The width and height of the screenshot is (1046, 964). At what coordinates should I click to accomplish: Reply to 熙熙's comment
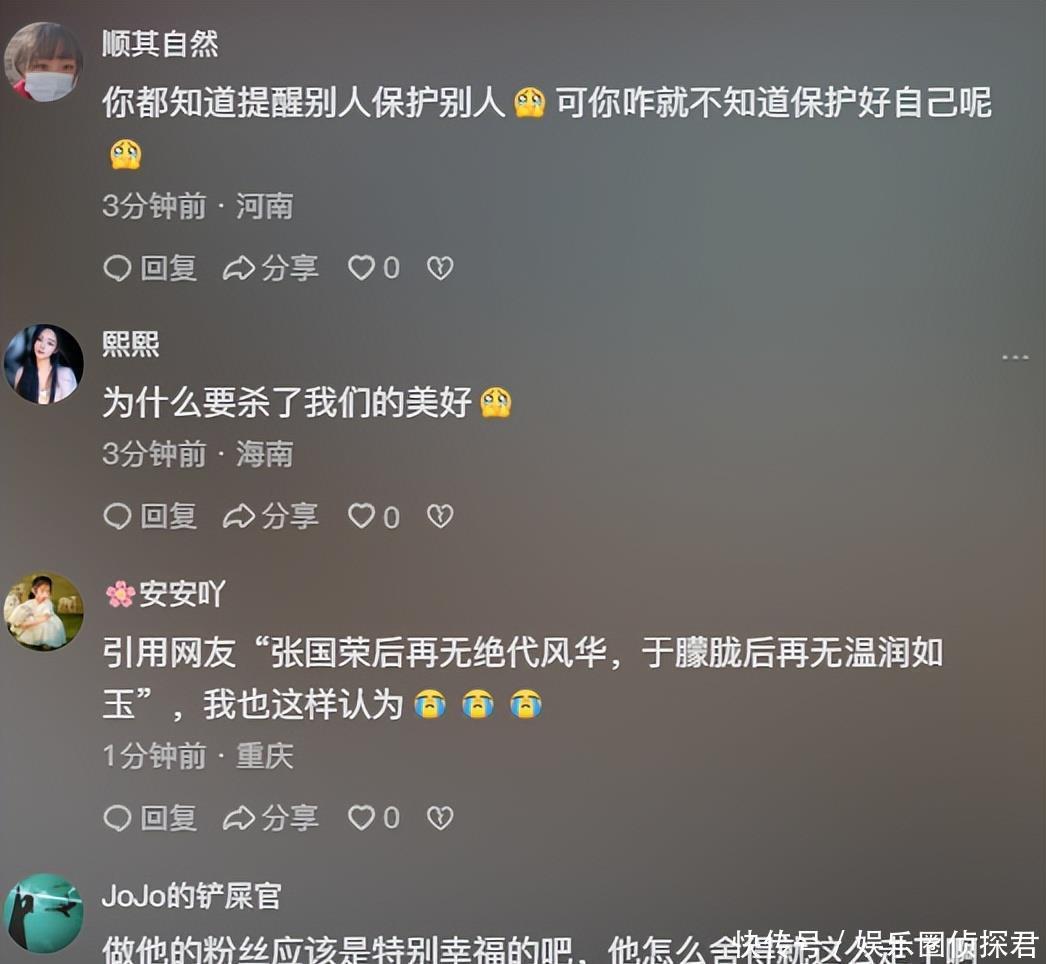click(150, 516)
